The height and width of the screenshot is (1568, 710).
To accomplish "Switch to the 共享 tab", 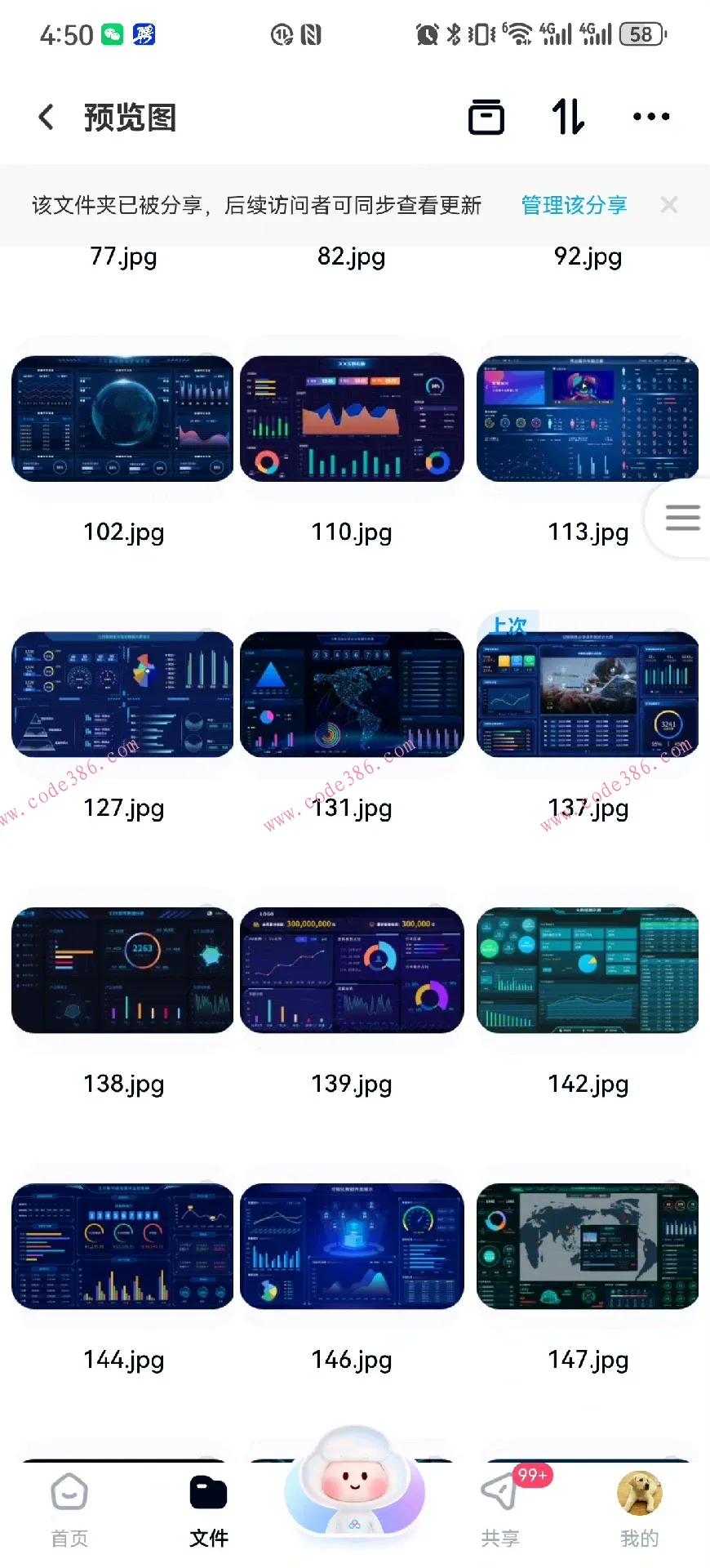I will click(x=500, y=1511).
